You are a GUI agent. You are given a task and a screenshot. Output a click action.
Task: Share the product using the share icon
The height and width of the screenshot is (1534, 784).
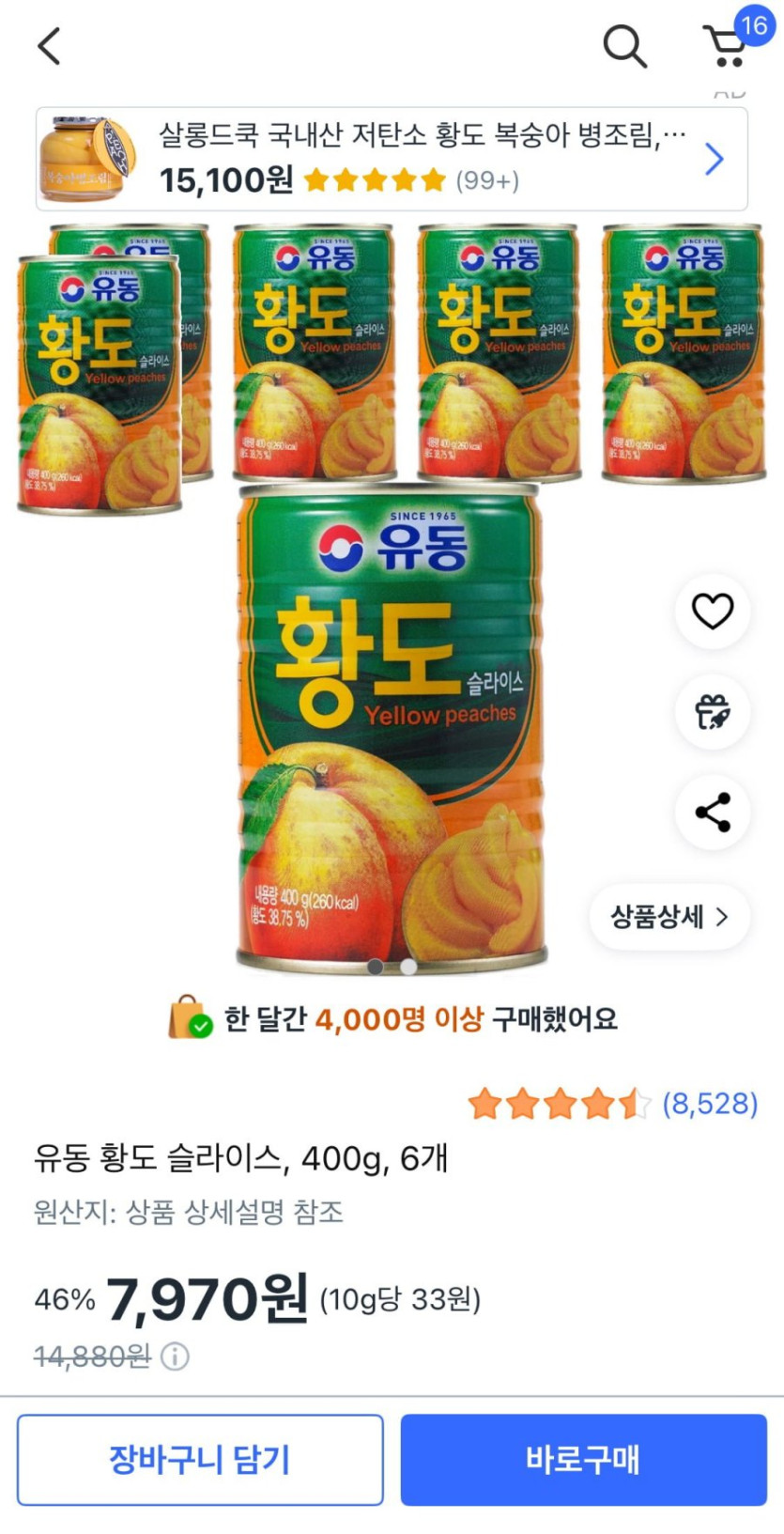[713, 813]
